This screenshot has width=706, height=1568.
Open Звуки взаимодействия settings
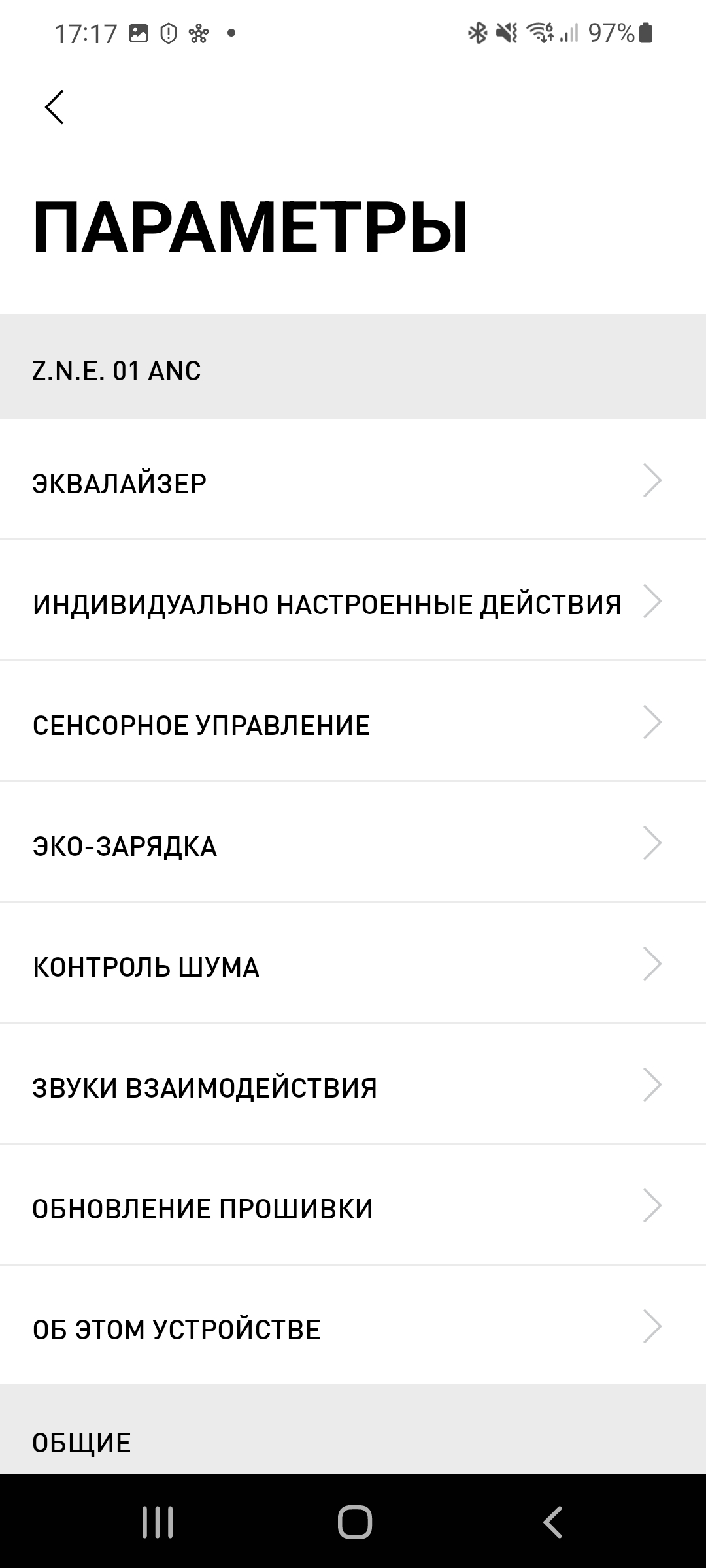point(353,1086)
